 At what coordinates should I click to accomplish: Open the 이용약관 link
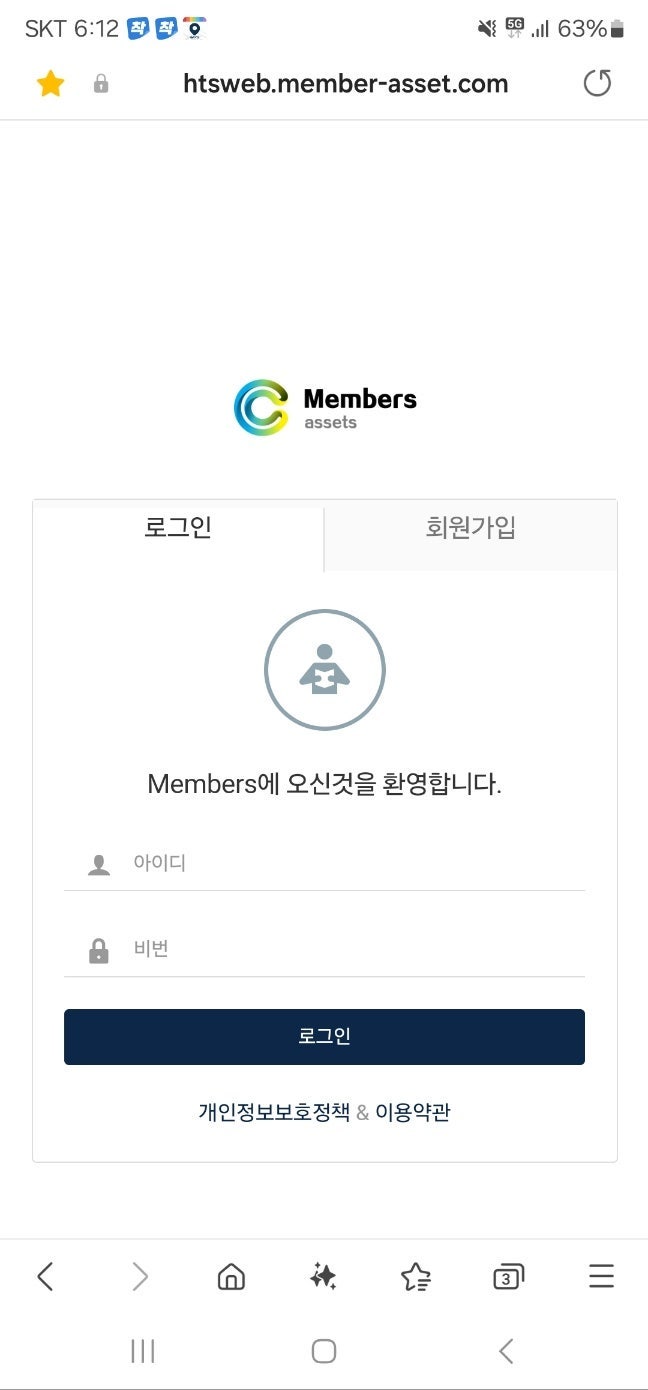[x=413, y=1112]
